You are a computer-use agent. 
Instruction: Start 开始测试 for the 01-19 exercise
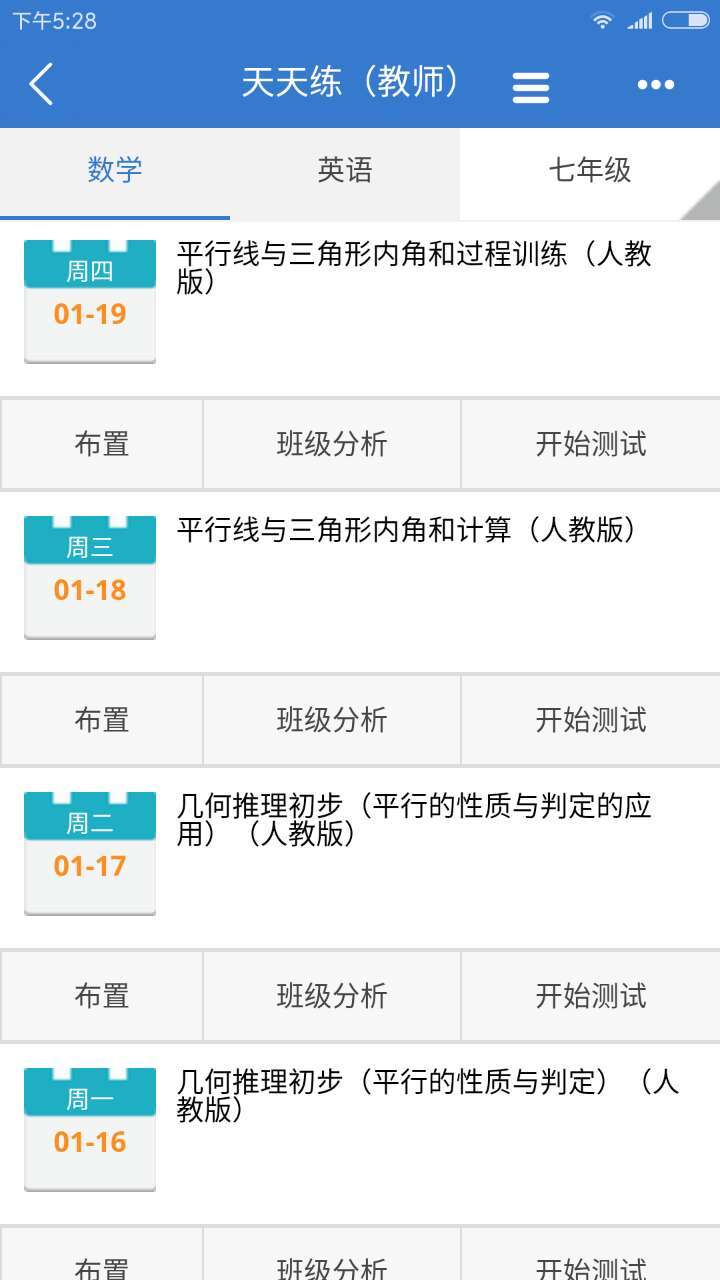(591, 444)
